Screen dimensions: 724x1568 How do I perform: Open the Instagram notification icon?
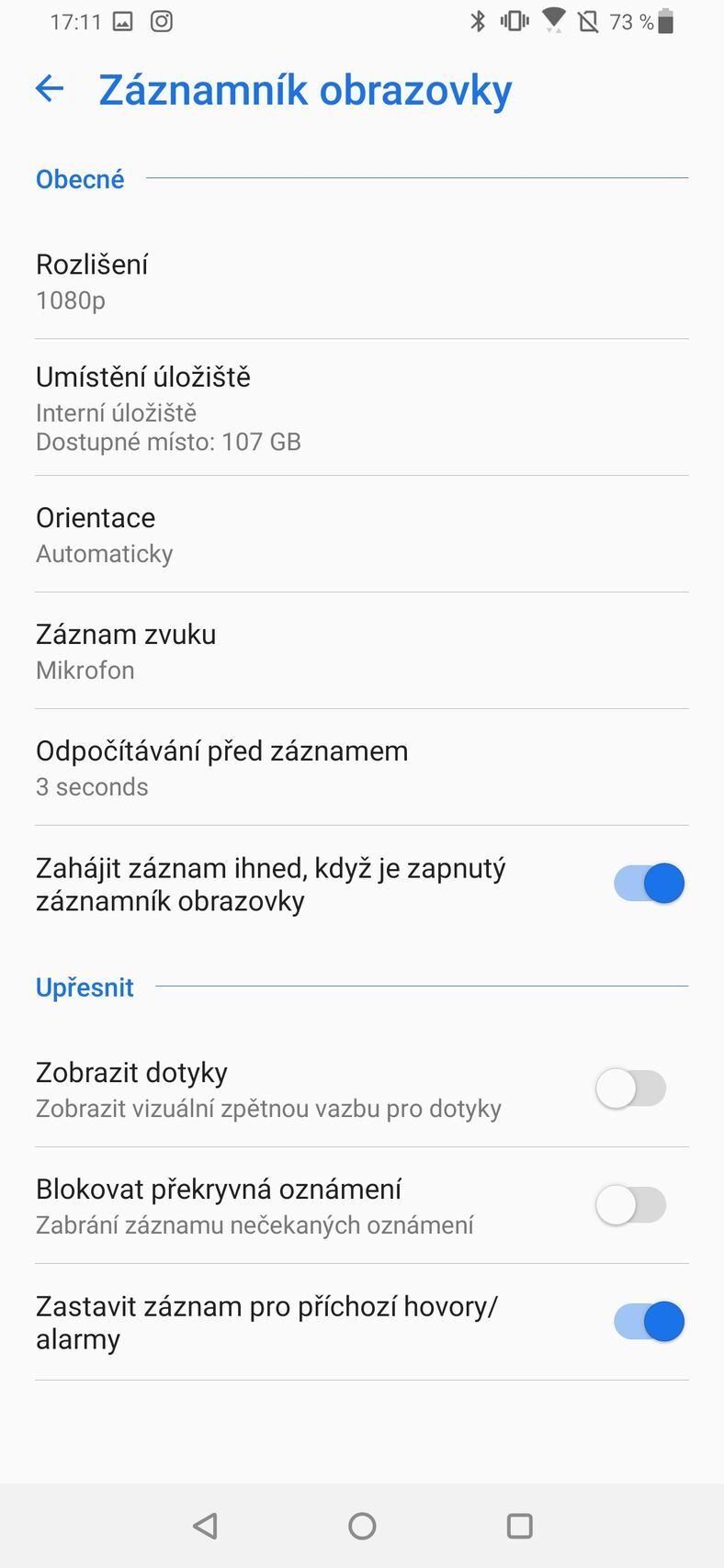click(162, 21)
